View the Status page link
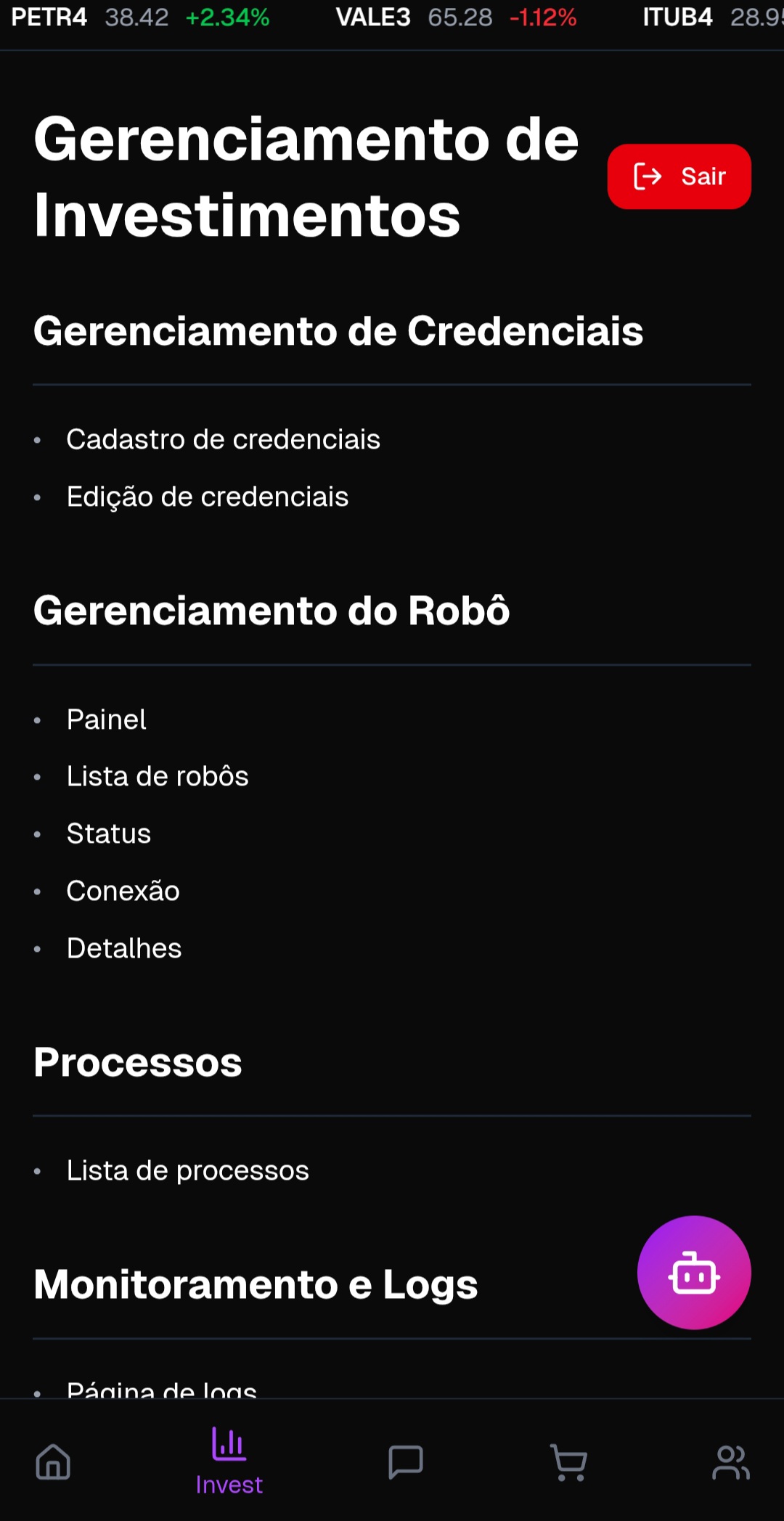 coord(109,833)
